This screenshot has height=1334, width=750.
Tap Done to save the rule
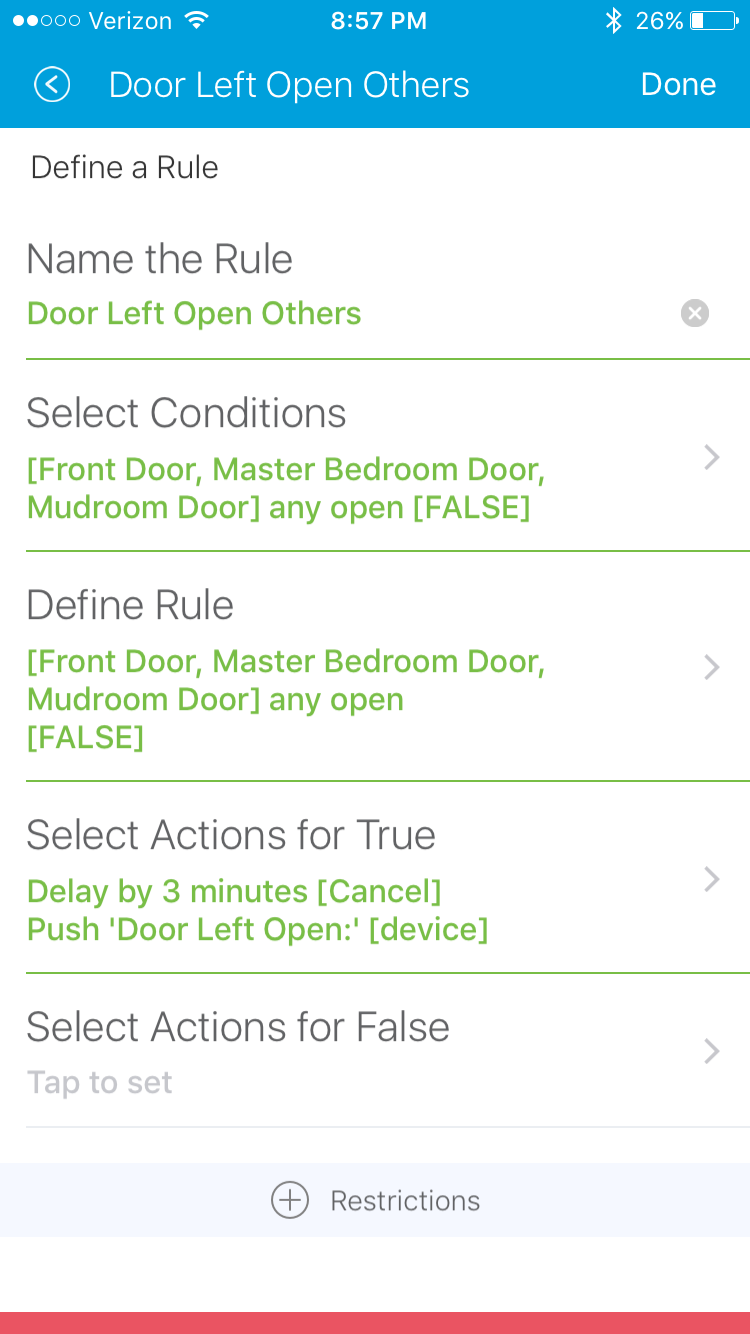coord(678,84)
